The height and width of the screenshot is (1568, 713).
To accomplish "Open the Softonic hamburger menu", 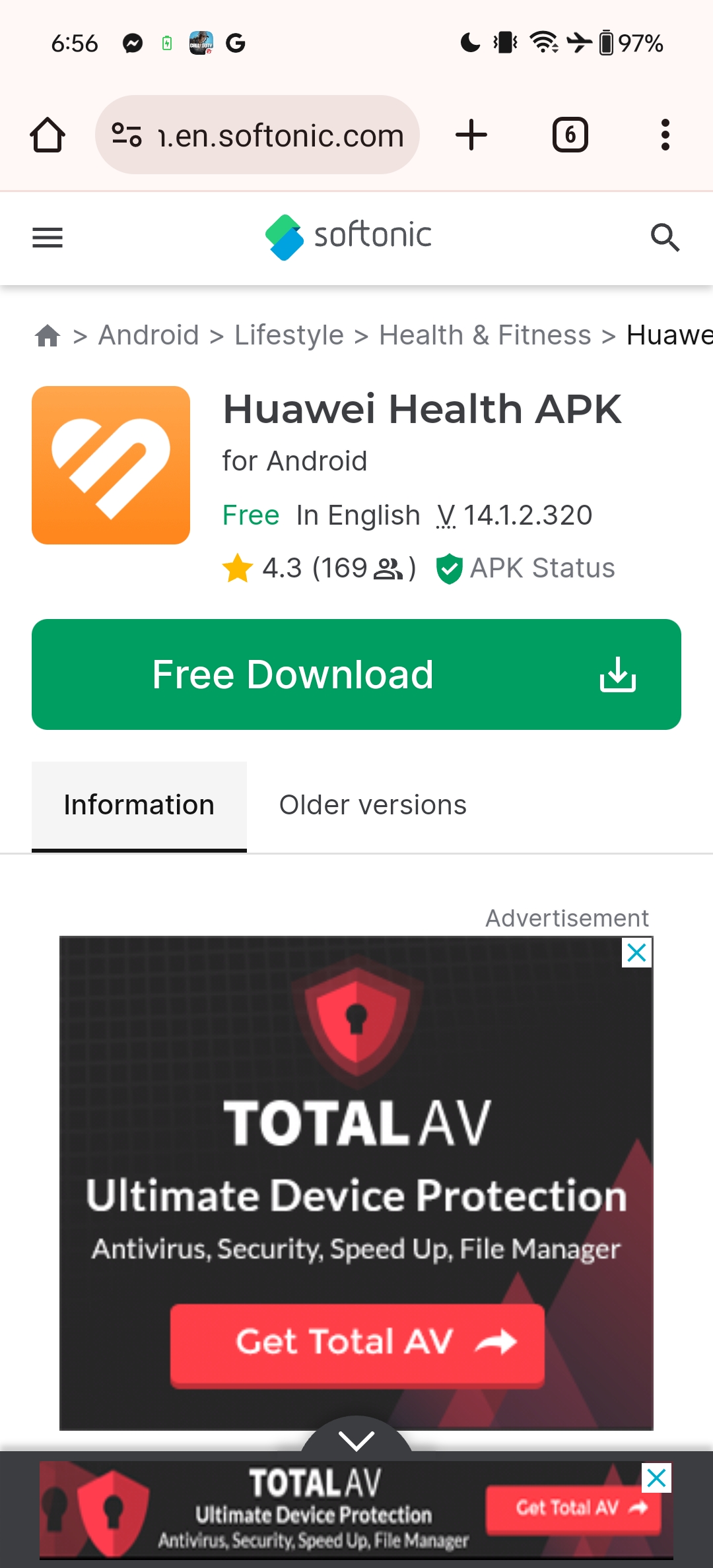I will [x=48, y=238].
